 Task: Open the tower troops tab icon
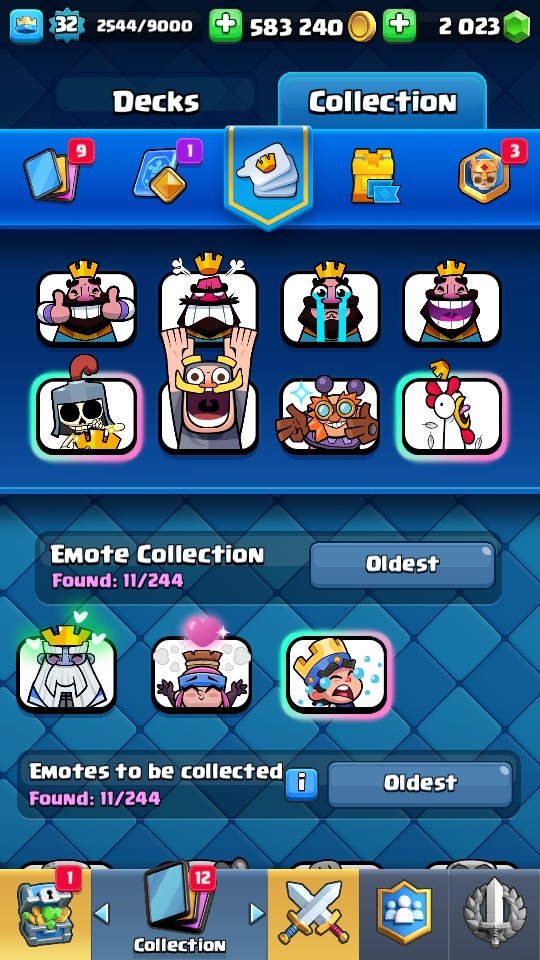click(x=375, y=175)
